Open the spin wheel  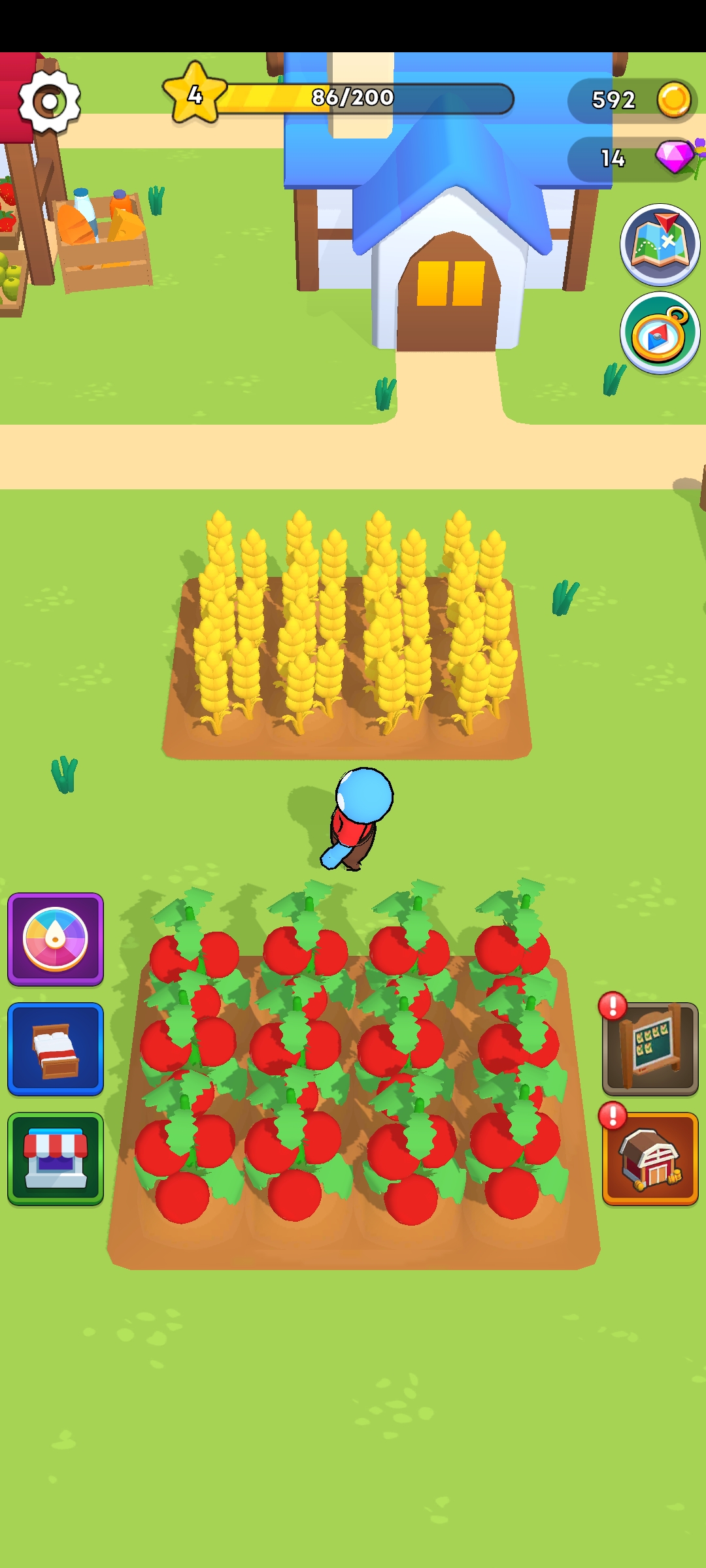click(x=56, y=939)
